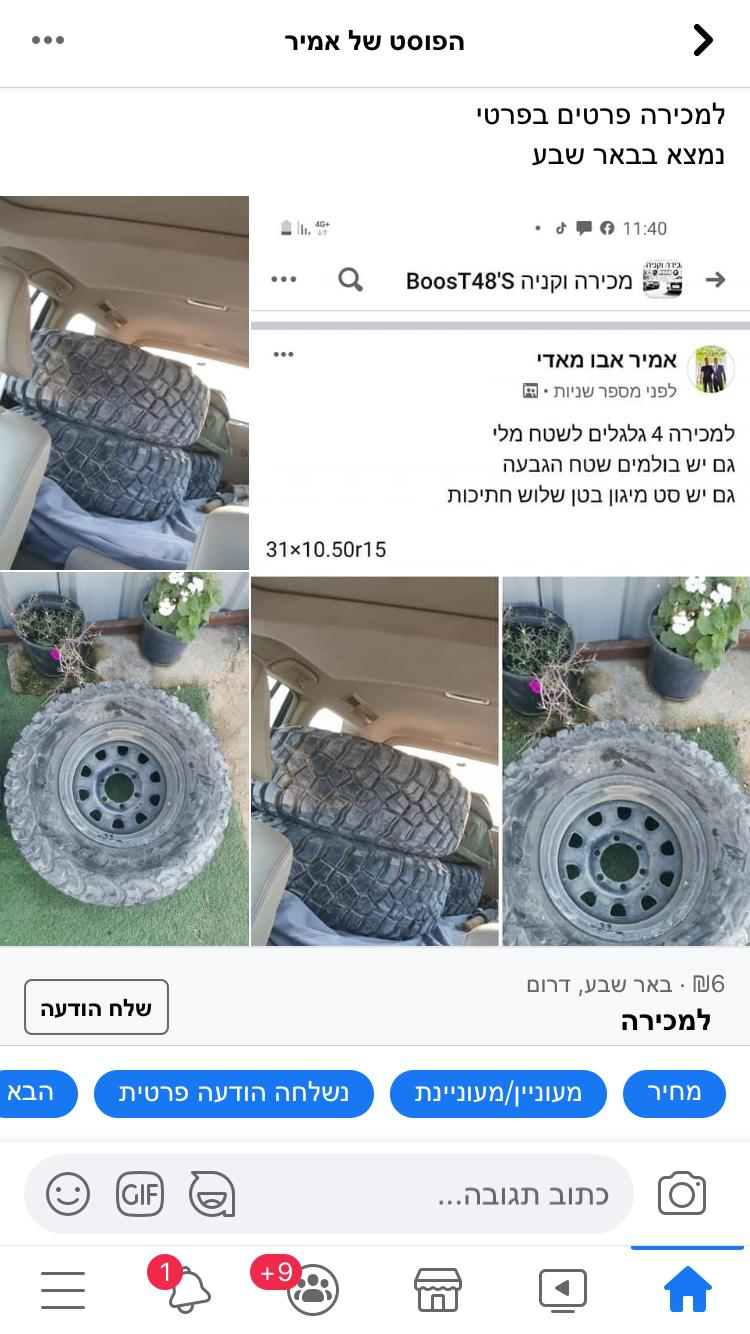Image resolution: width=750 pixels, height=1334 pixels.
Task: Open the GIF picker
Action: coord(140,1194)
